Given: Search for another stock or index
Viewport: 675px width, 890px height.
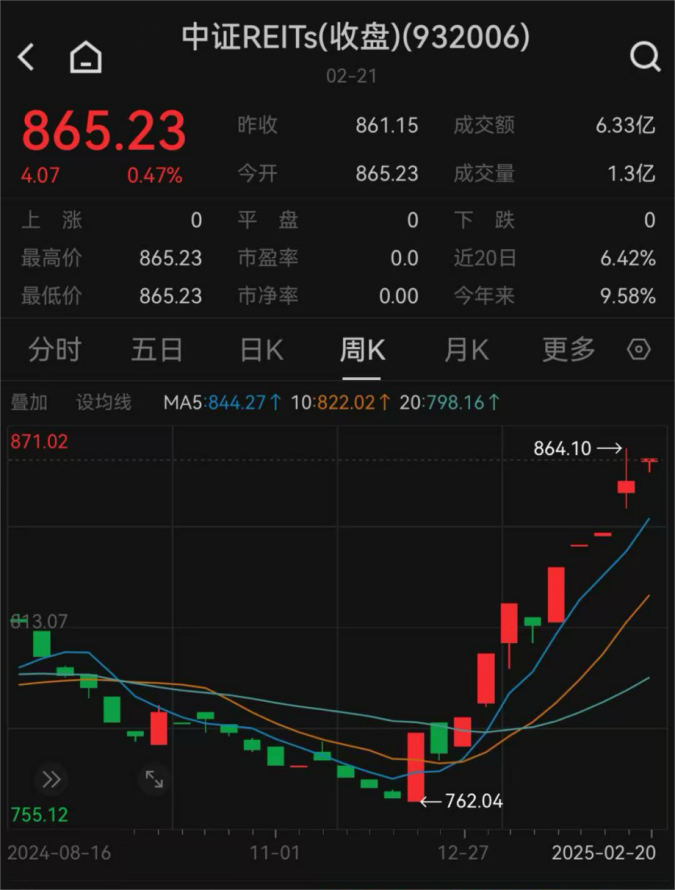Looking at the screenshot, I should (x=645, y=57).
